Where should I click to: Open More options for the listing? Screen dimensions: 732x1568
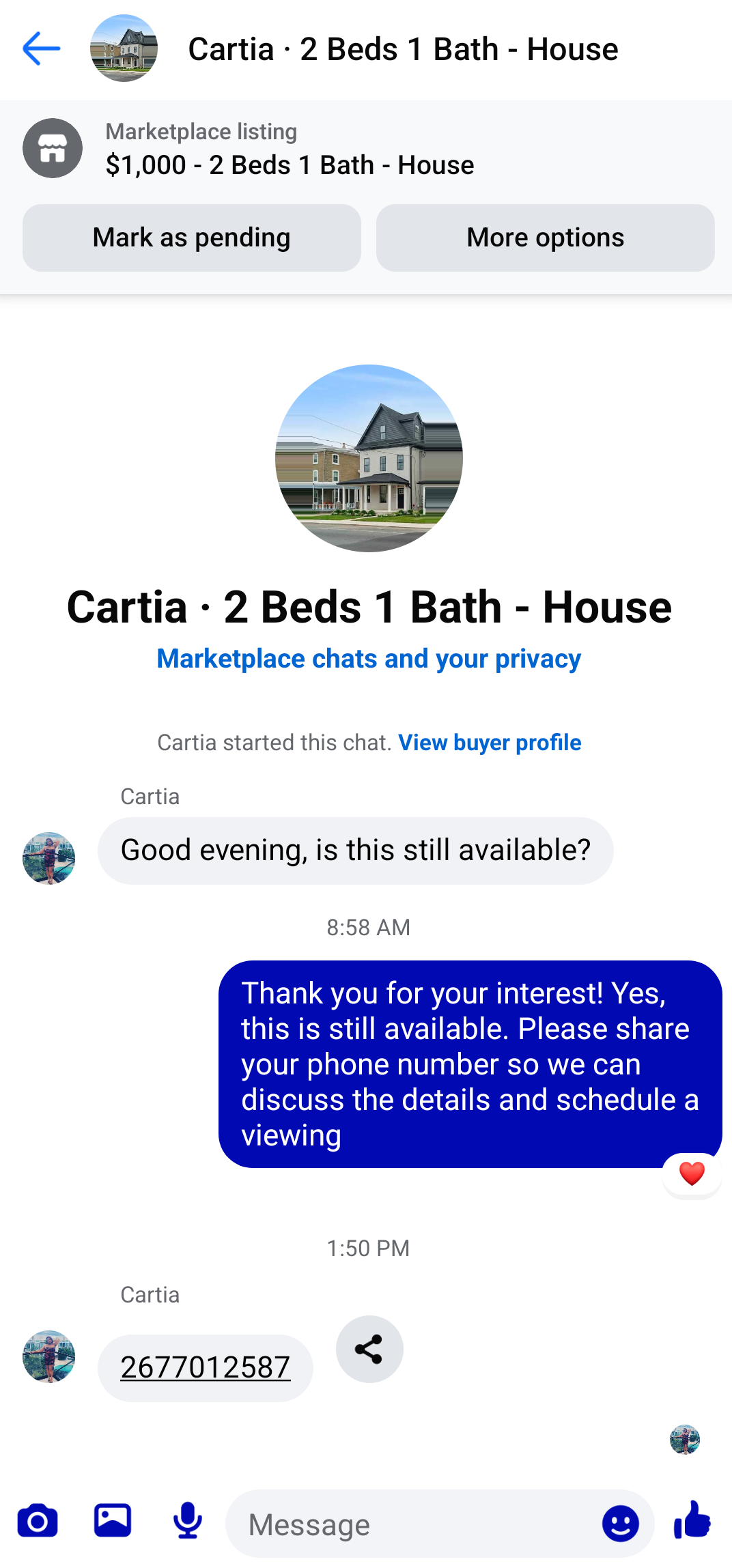(x=545, y=238)
